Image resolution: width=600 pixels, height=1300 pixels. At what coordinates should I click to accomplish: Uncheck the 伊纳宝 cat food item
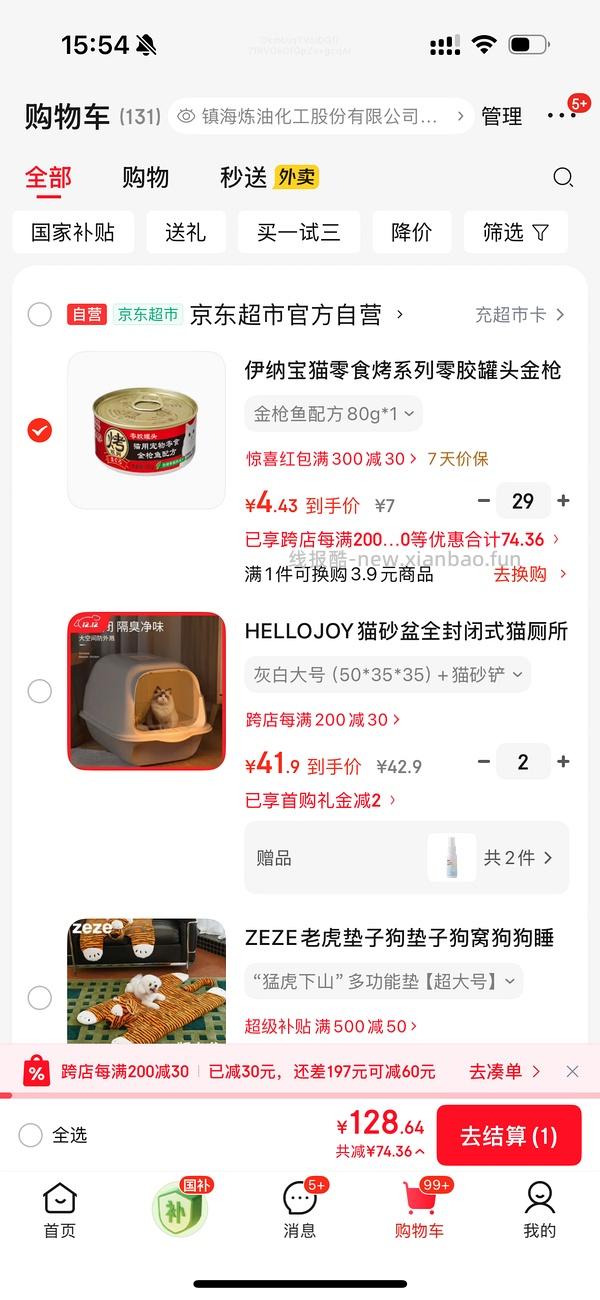(x=39, y=430)
